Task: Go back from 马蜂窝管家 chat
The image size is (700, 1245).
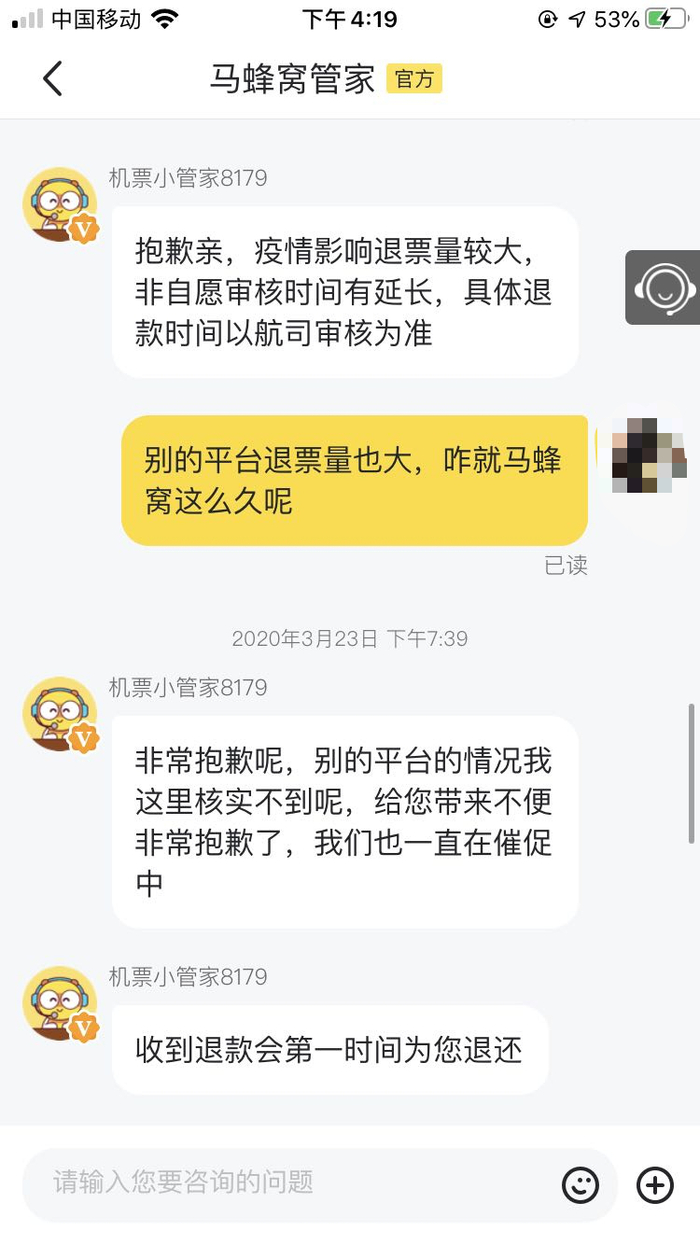Action: (53, 78)
